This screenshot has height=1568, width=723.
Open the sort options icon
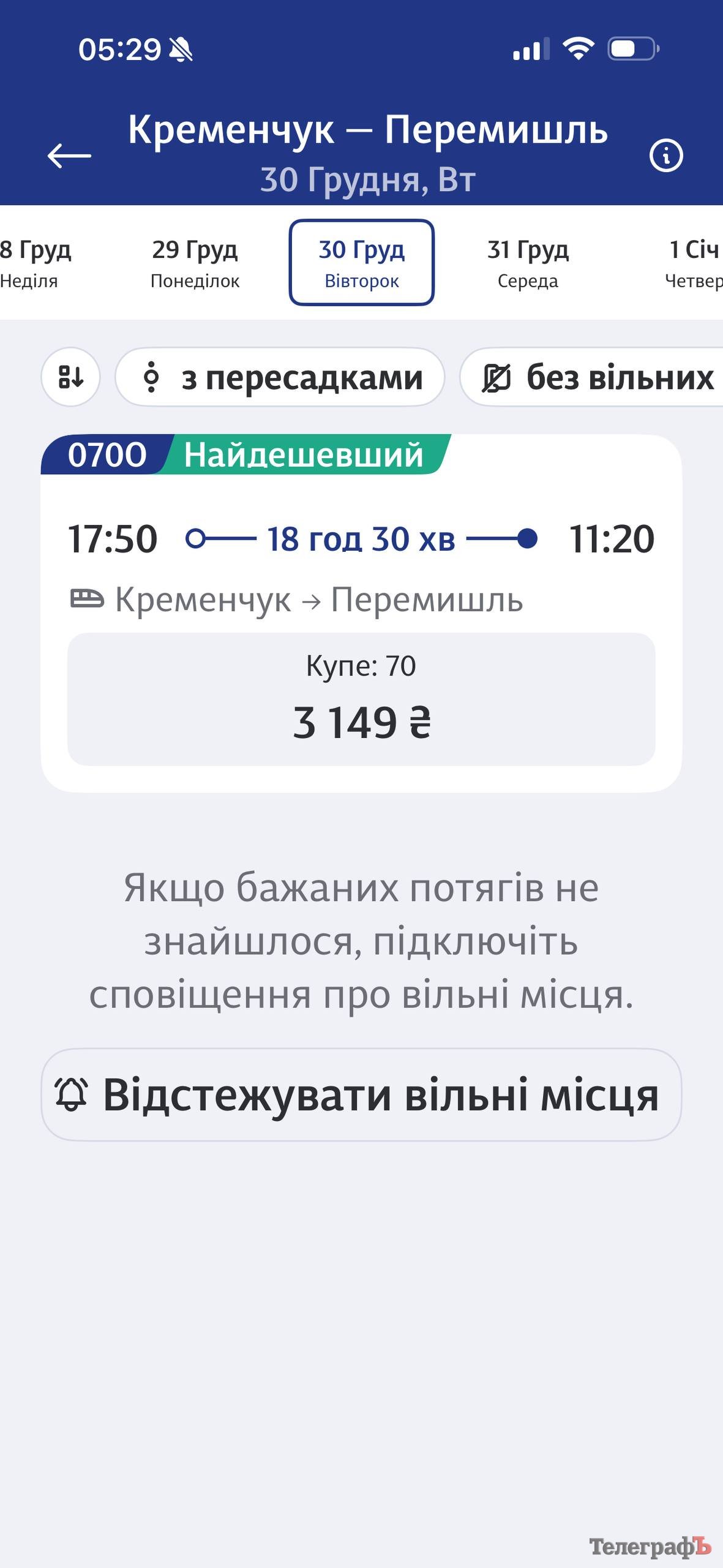tap(70, 377)
